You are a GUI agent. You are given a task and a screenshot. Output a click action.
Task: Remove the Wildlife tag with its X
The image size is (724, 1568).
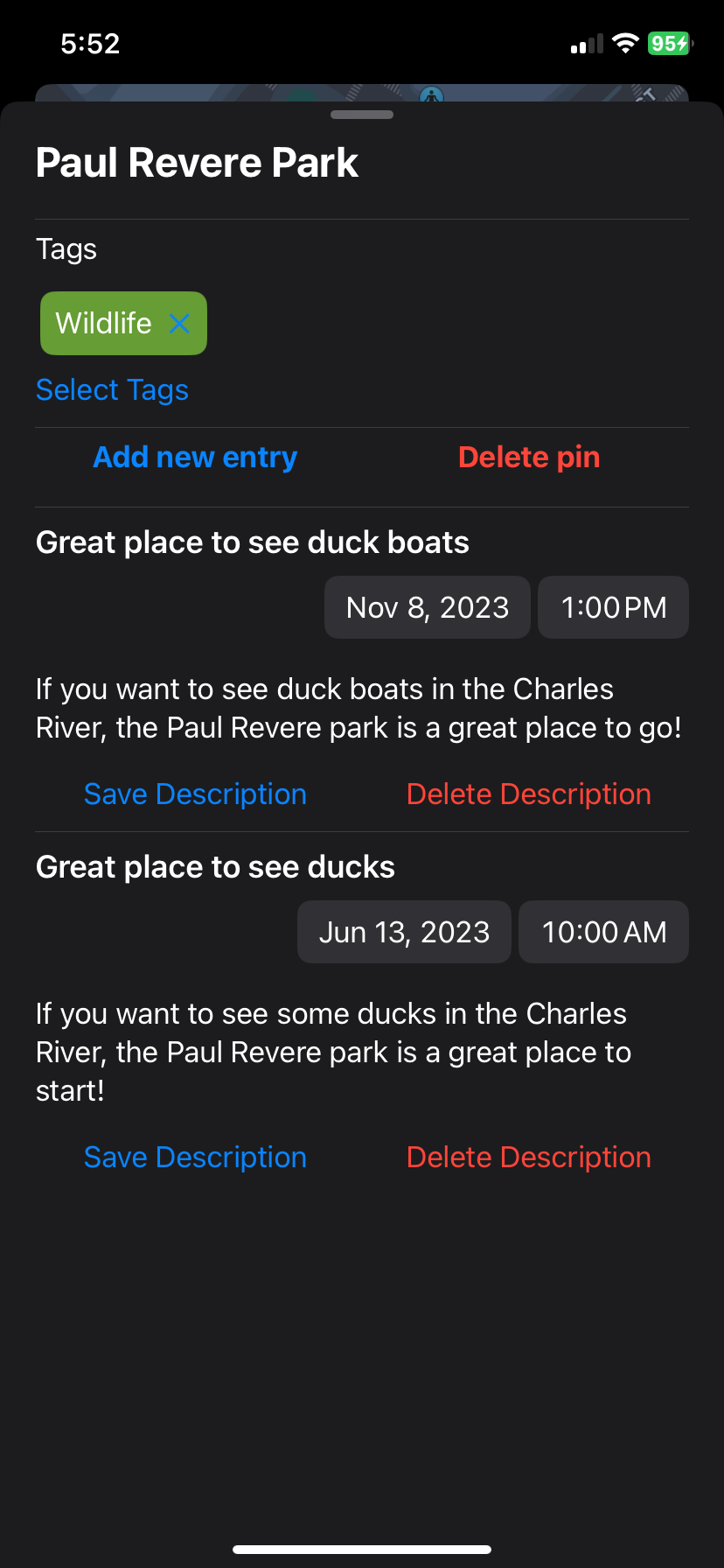click(x=179, y=324)
